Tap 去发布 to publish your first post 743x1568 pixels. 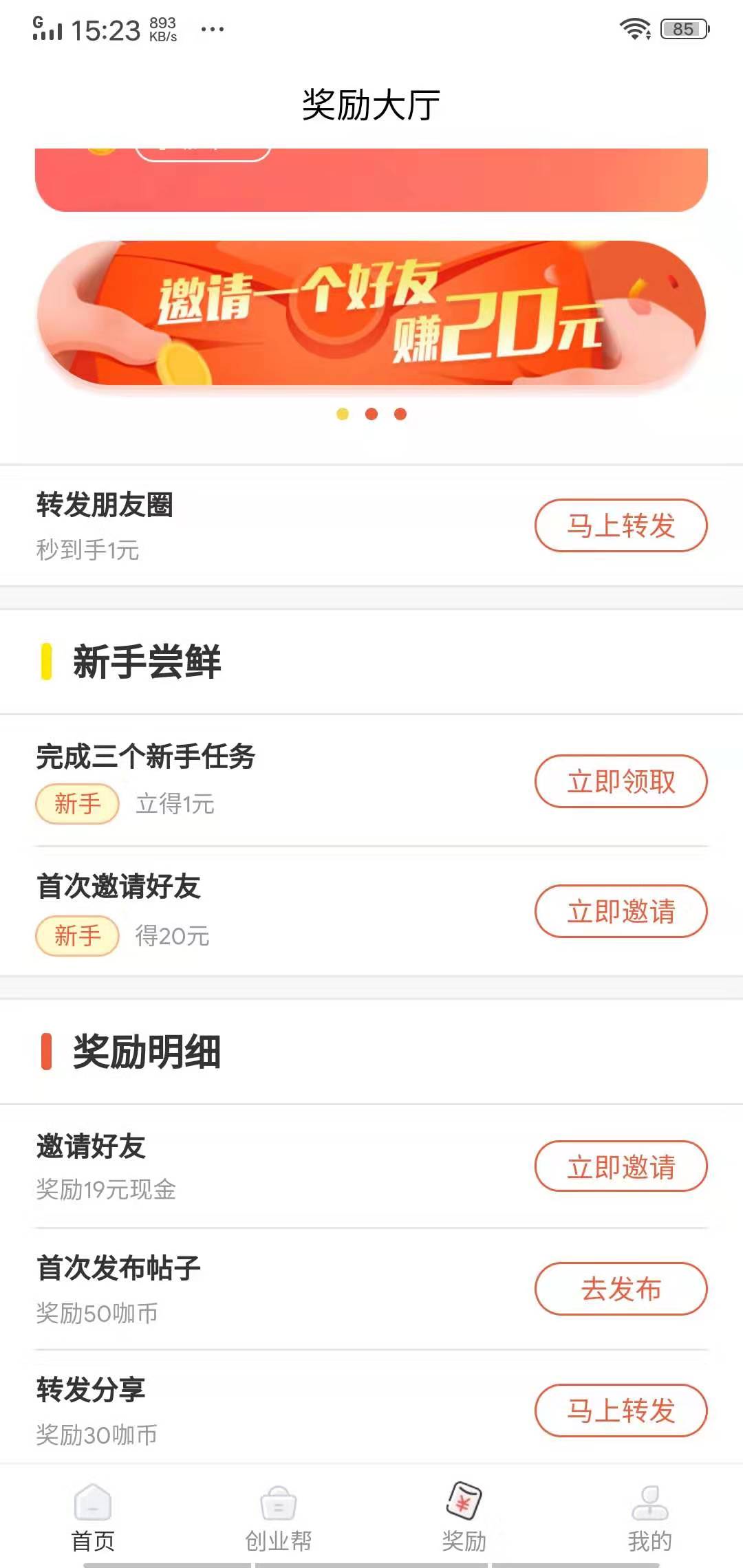pyautogui.click(x=621, y=1290)
